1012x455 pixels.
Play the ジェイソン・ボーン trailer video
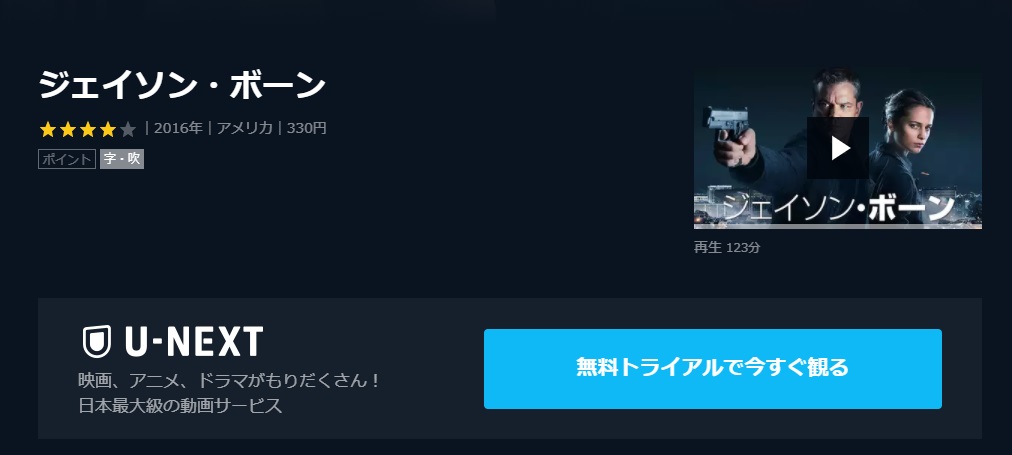tap(838, 148)
